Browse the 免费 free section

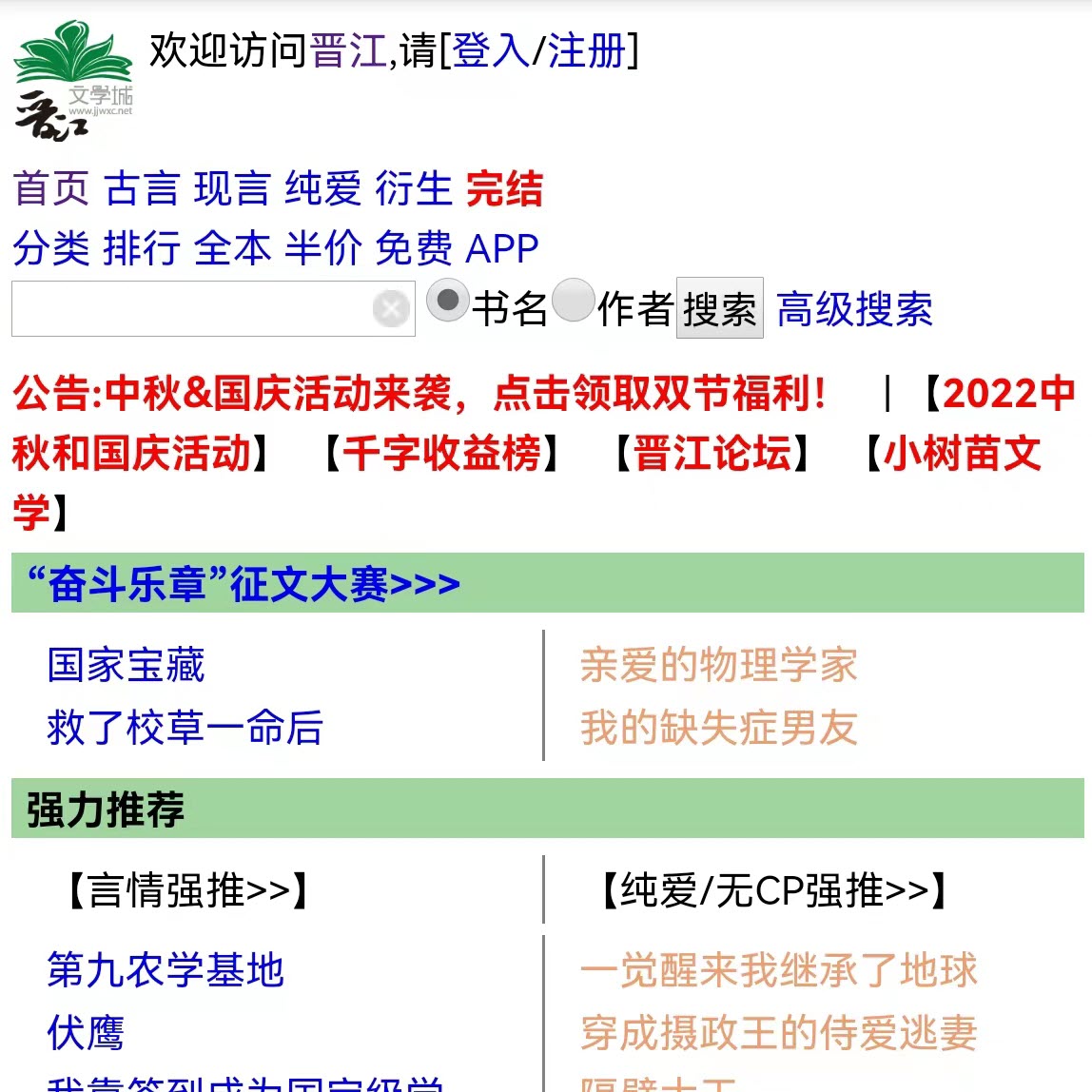click(414, 248)
